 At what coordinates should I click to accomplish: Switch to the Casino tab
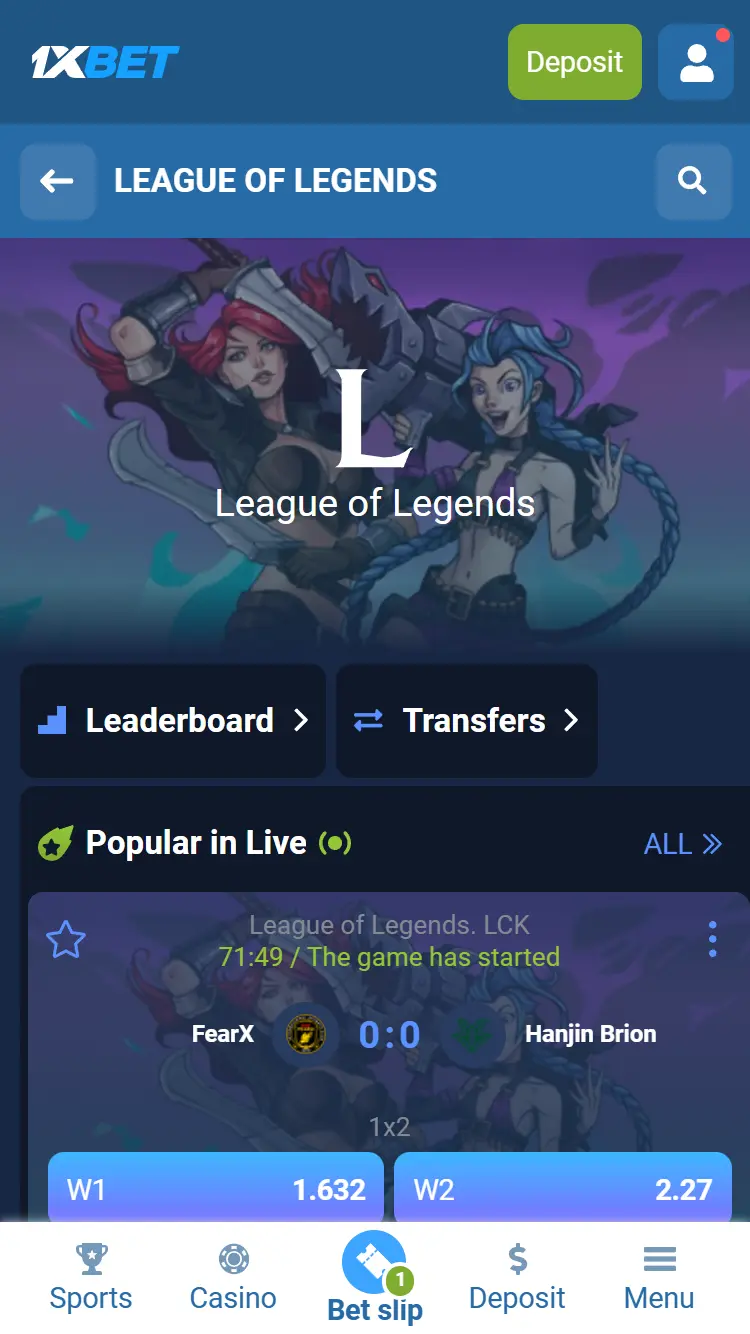233,1277
